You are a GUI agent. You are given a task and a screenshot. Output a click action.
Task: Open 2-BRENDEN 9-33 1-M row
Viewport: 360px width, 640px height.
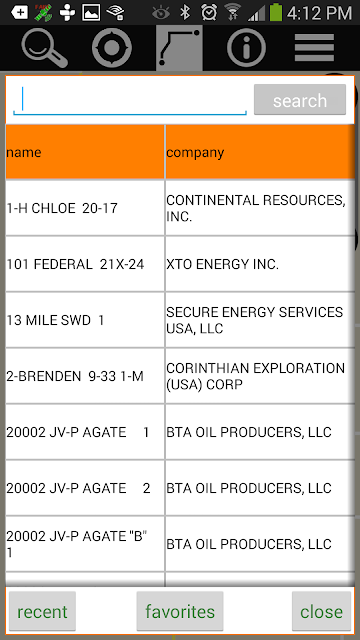180,376
